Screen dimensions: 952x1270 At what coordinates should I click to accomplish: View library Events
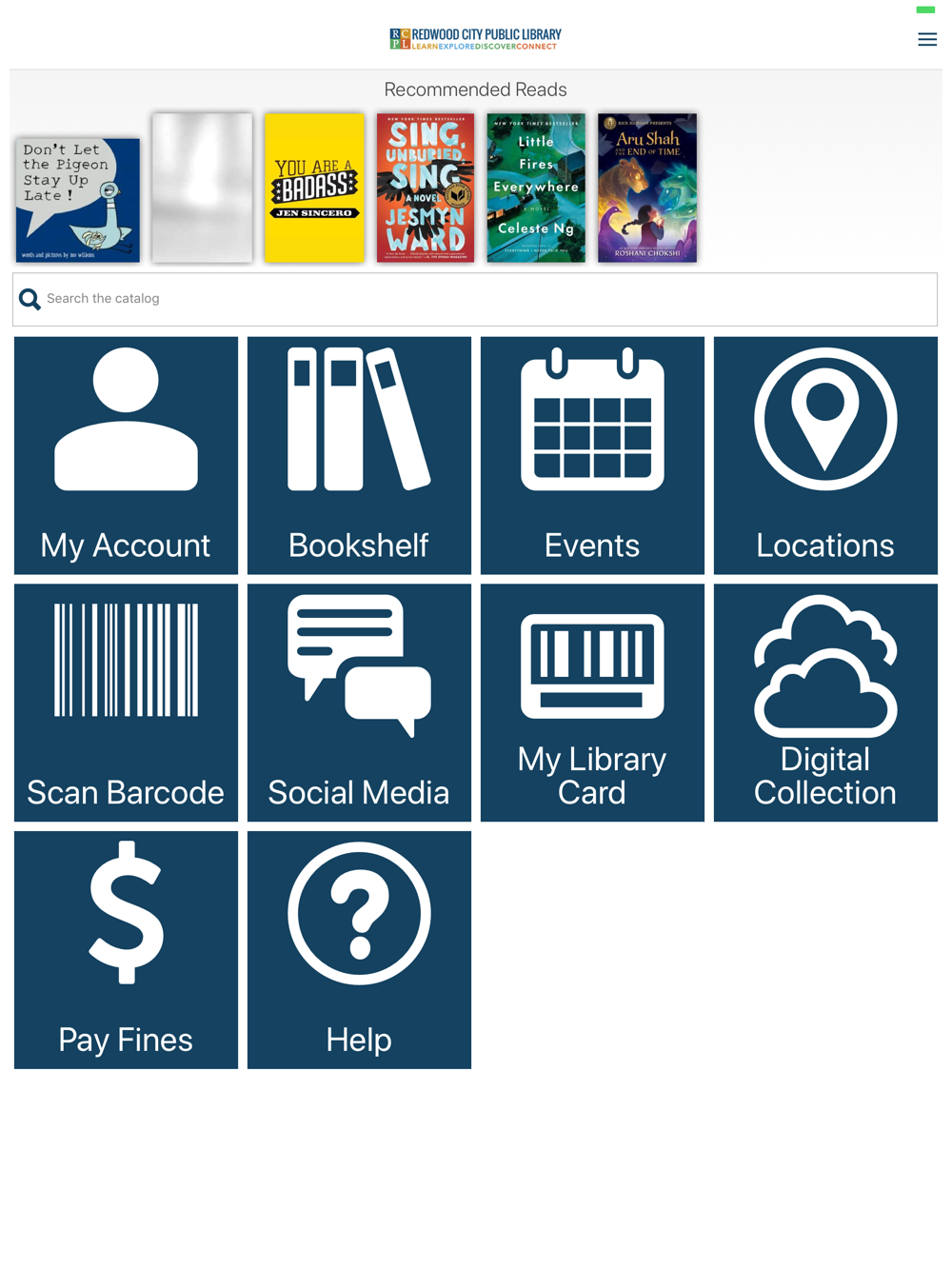click(592, 455)
